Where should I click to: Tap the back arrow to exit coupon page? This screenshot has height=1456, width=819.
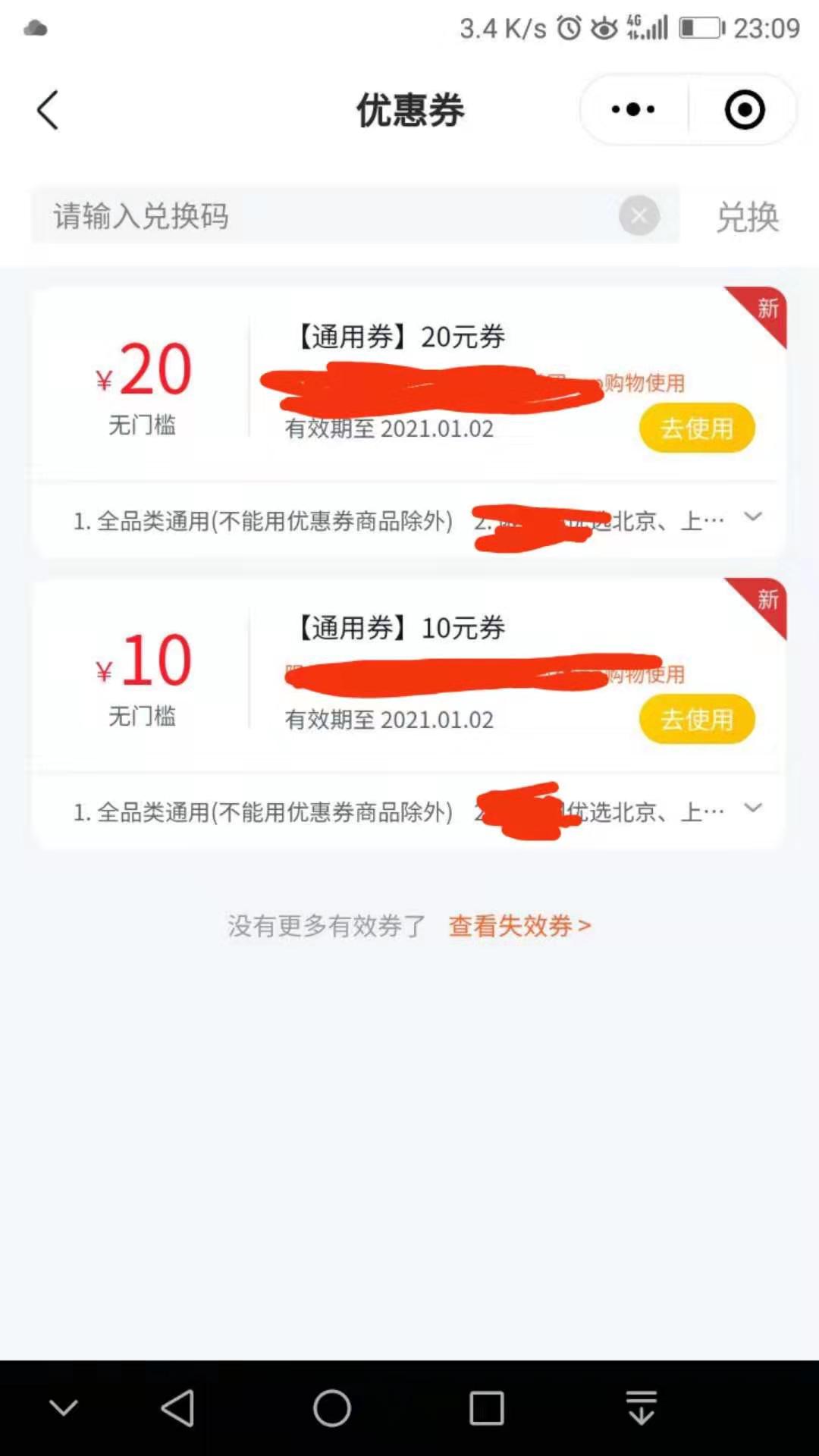47,109
